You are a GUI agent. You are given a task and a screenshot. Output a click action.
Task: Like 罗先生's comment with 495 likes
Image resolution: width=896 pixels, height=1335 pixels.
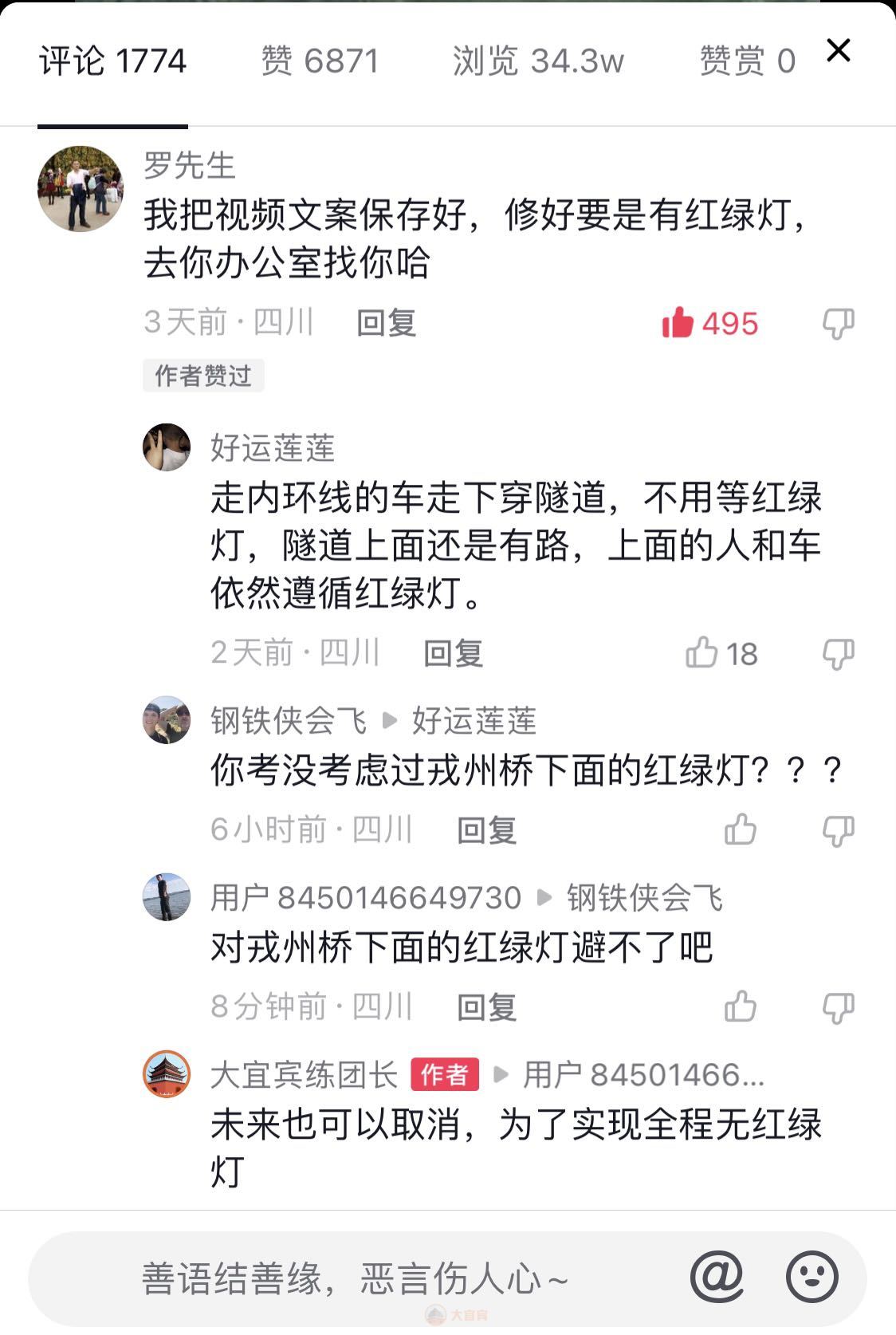(678, 323)
